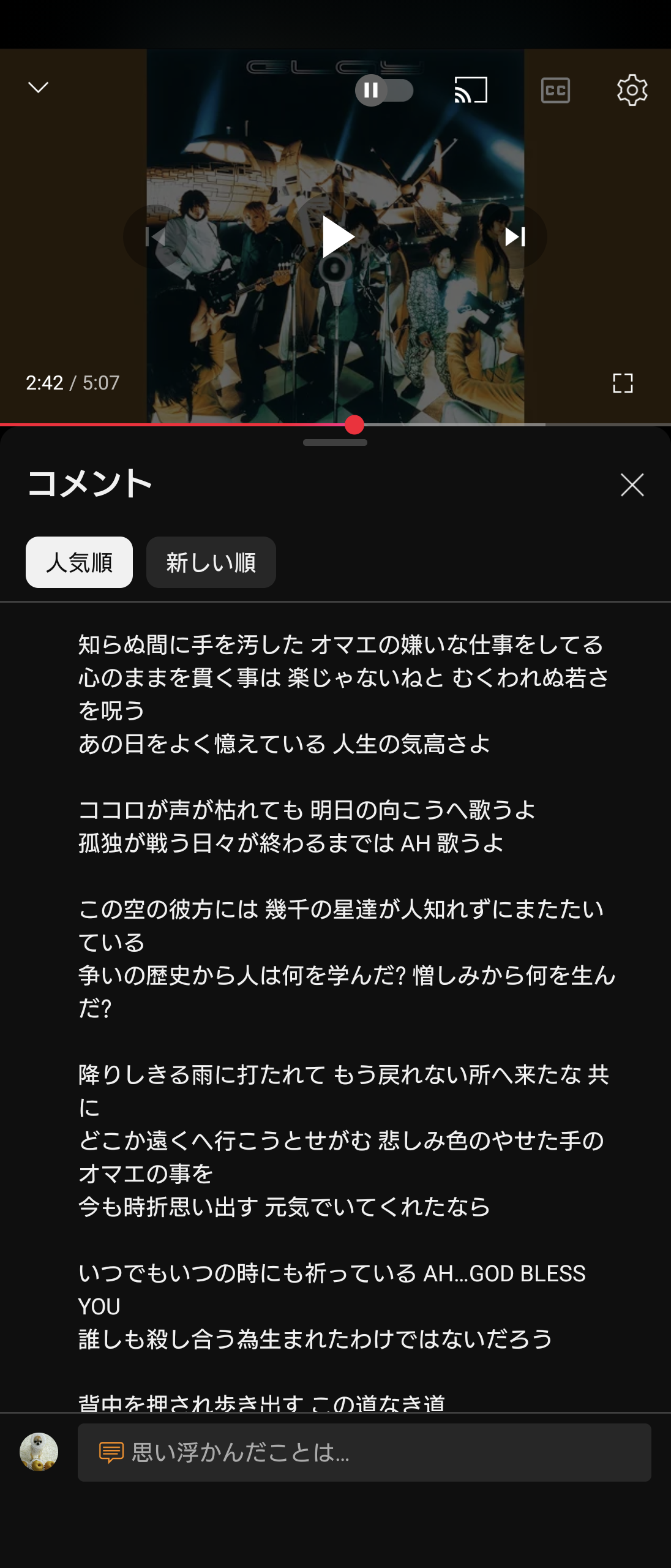Open video settings gear

(632, 91)
